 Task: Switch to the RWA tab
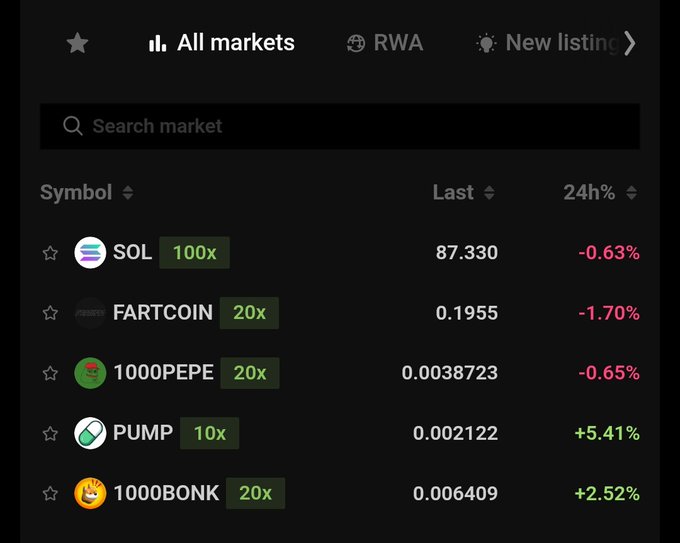coord(385,43)
